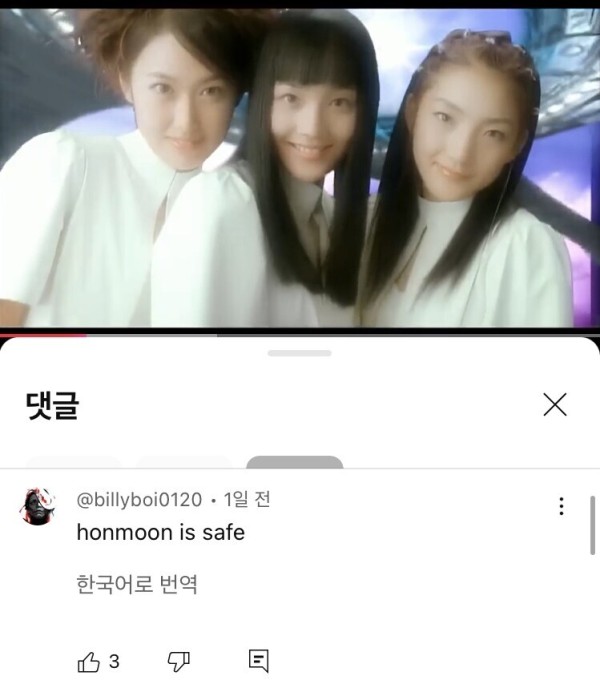600x684 pixels.
Task: Open billyboi0120's profile avatar
Action: tap(38, 506)
